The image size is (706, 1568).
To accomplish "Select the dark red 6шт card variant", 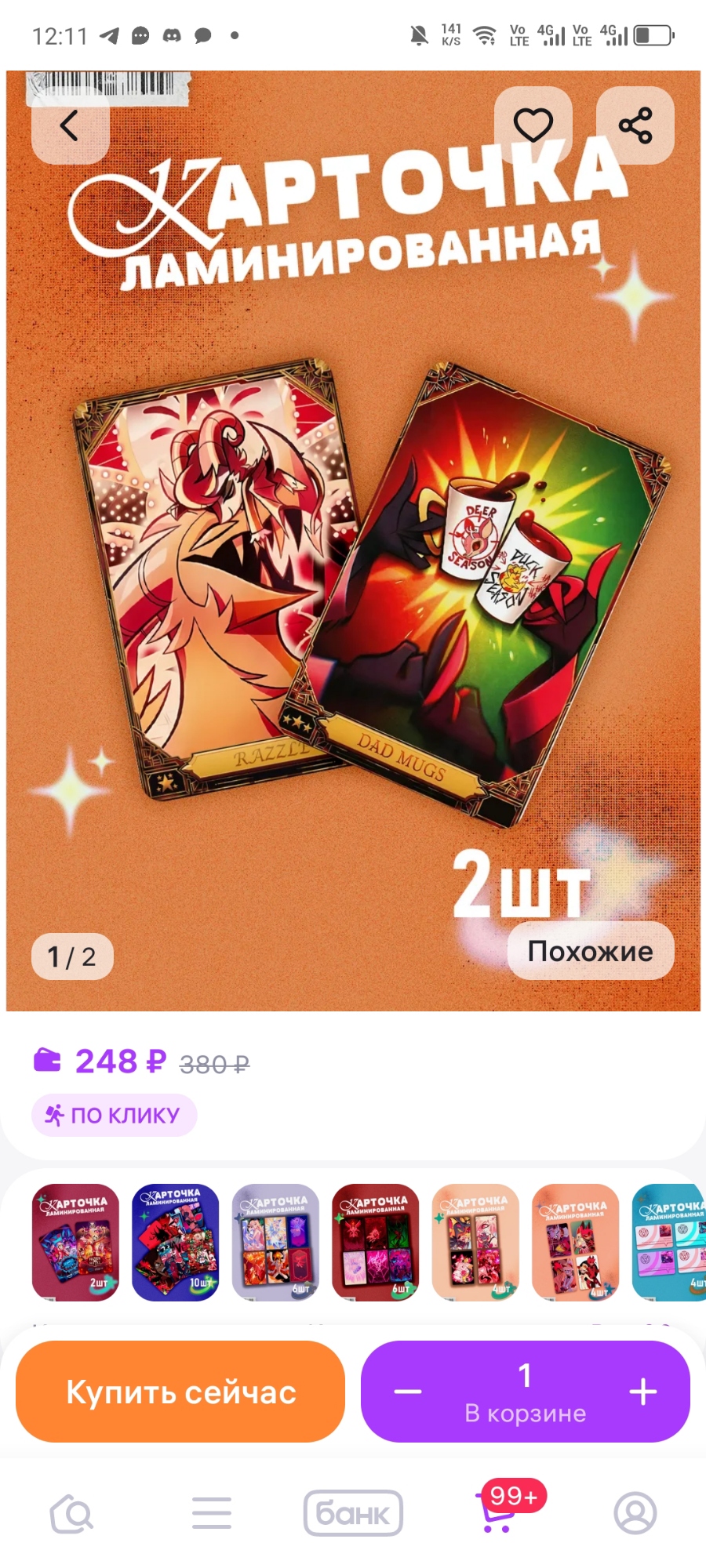I will (x=376, y=1243).
